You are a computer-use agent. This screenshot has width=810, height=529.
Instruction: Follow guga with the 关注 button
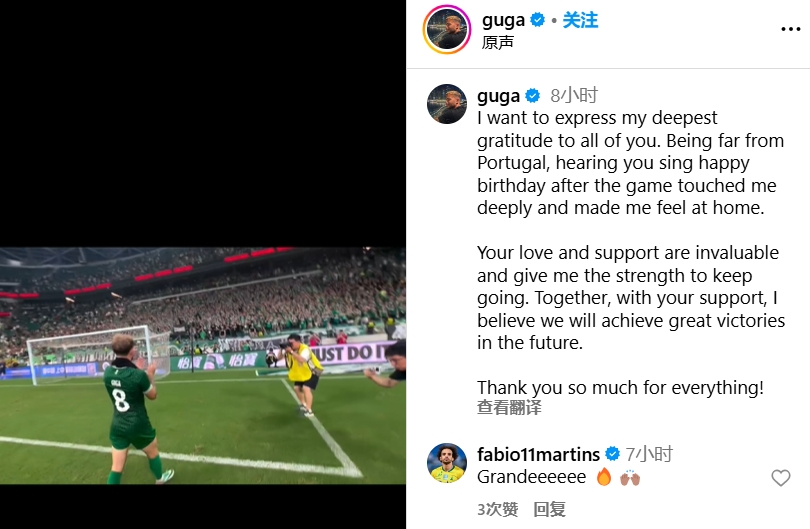[x=580, y=20]
